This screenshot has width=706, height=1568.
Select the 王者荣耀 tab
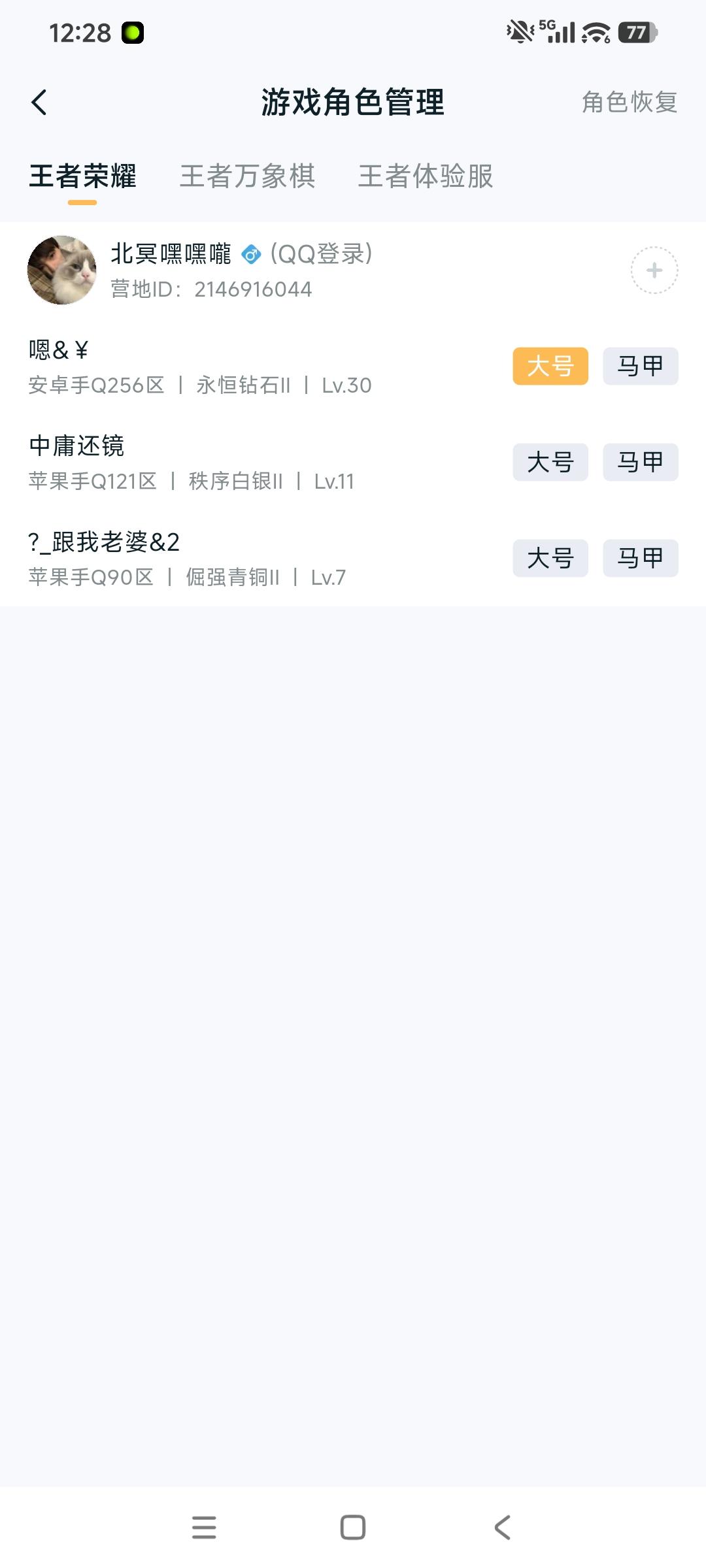pyautogui.click(x=84, y=177)
